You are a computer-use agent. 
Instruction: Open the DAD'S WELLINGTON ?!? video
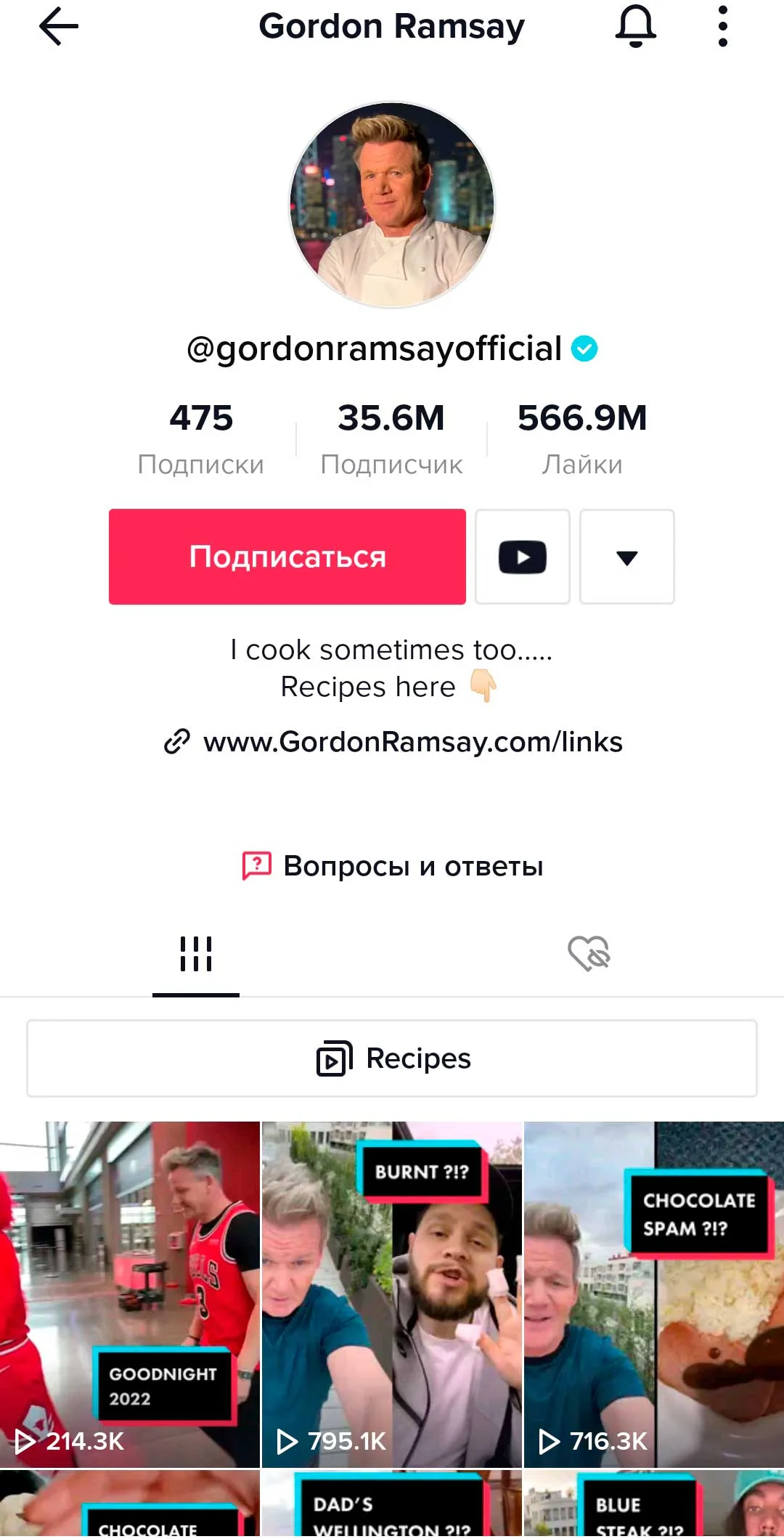[392, 1506]
